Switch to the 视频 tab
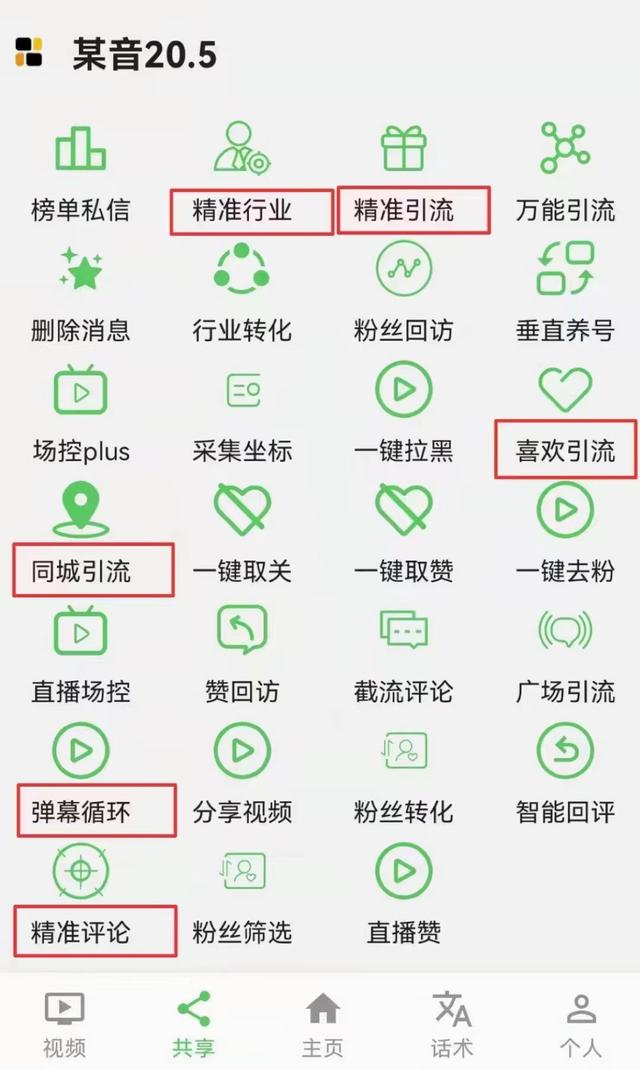 (64, 1023)
